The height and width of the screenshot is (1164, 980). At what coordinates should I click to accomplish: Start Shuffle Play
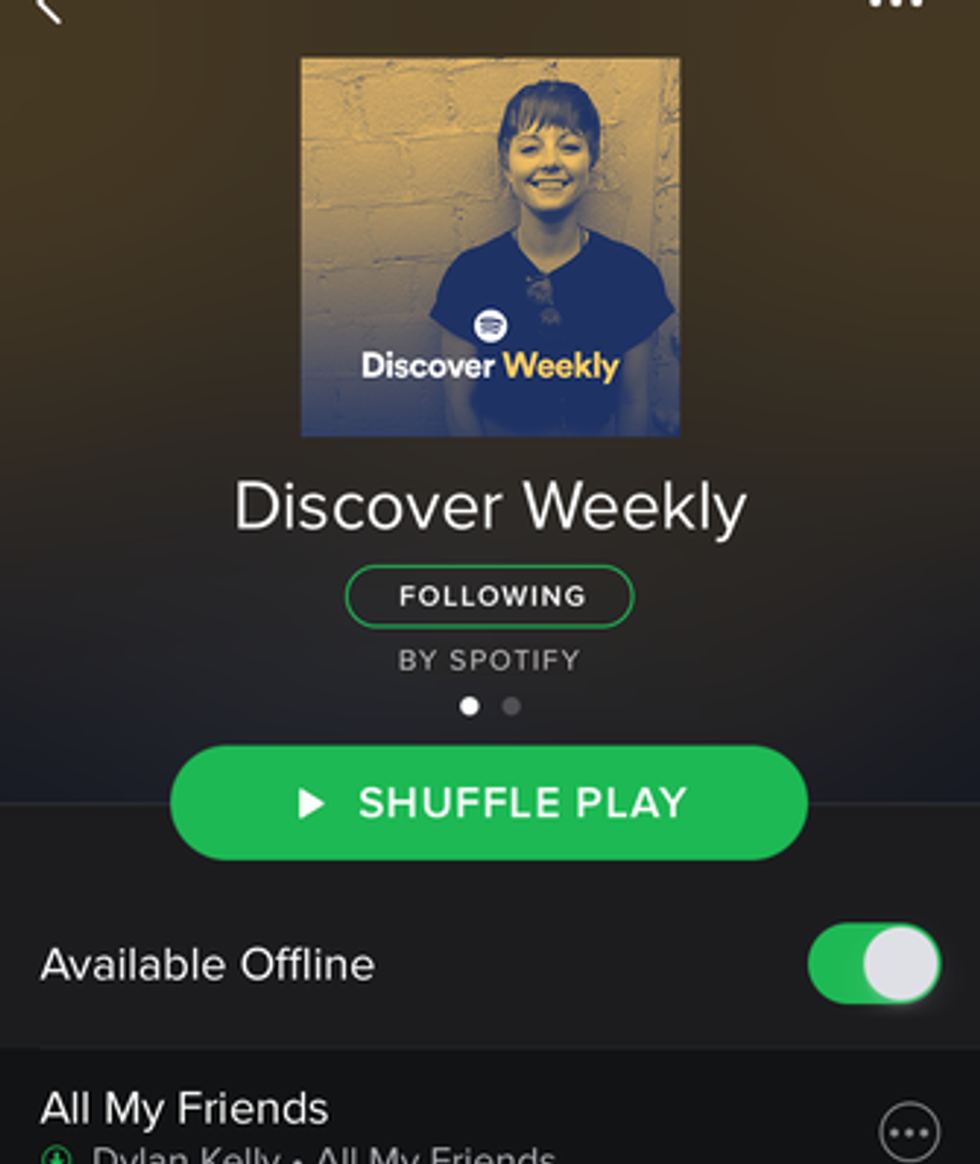pyautogui.click(x=489, y=803)
